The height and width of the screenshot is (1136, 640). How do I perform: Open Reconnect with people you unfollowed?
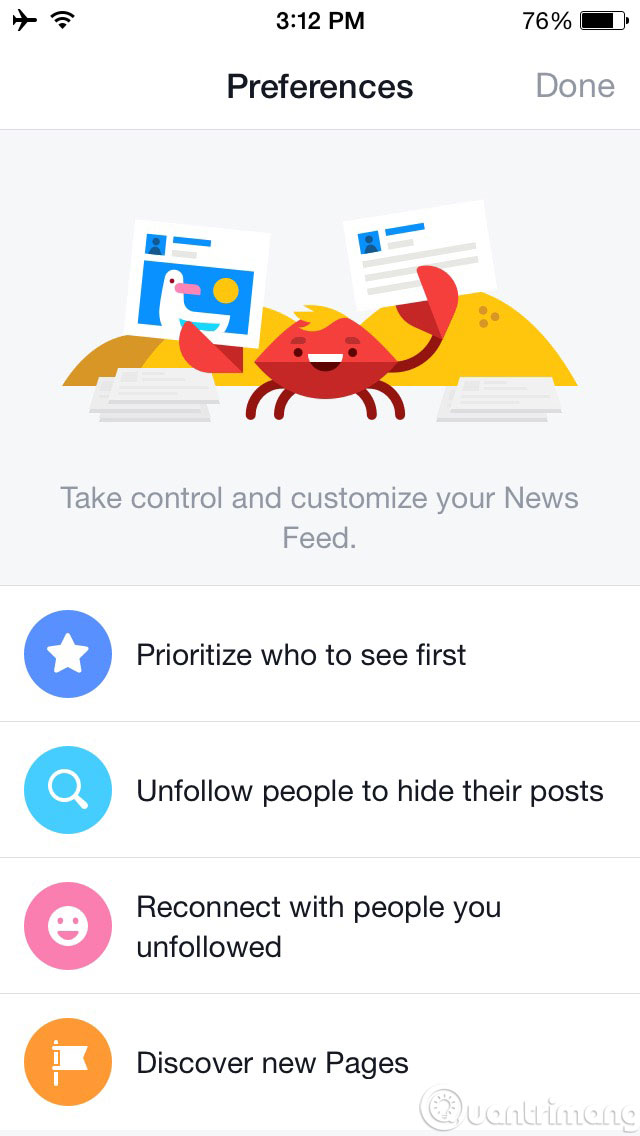click(x=318, y=926)
